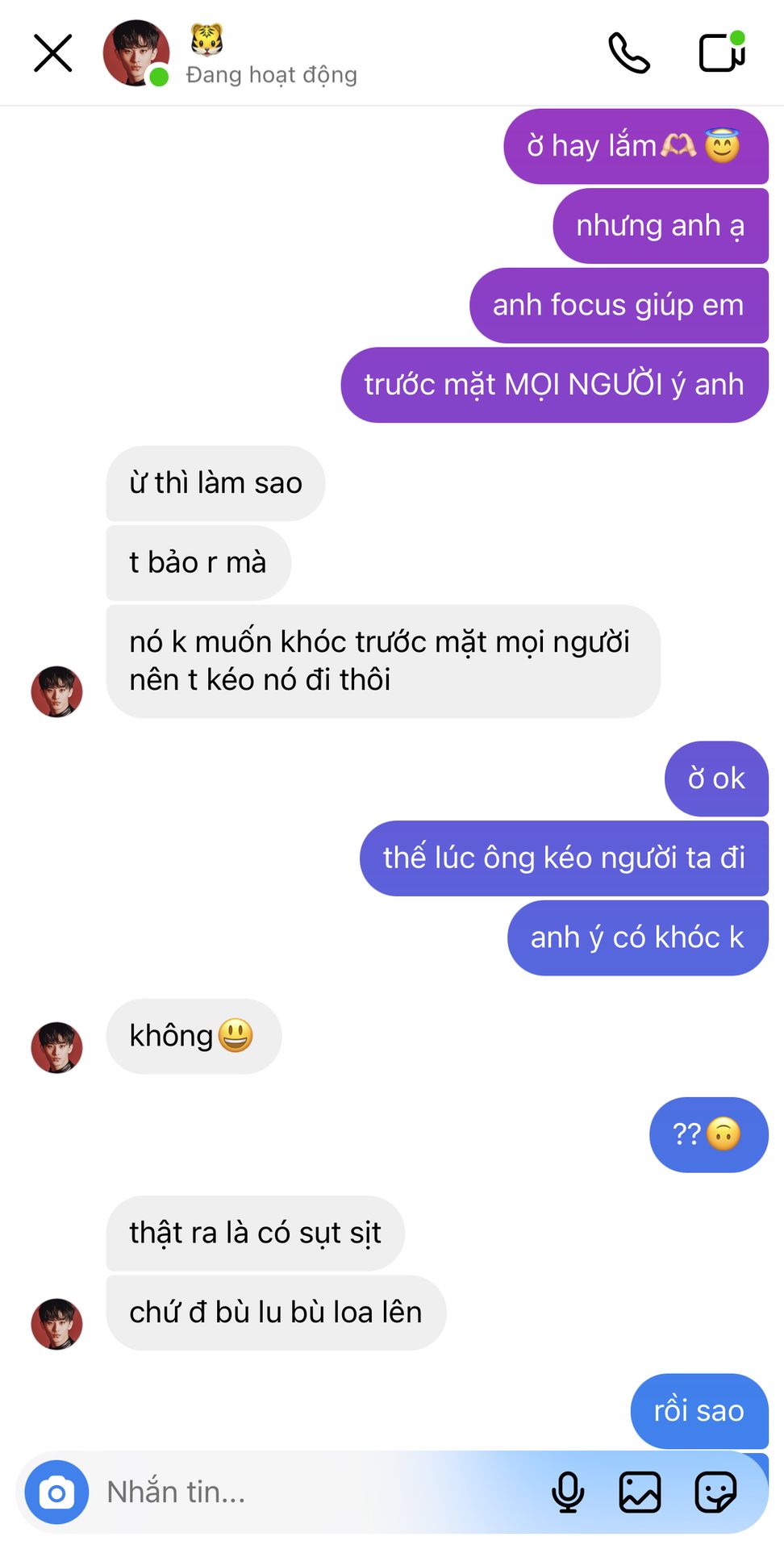Attach a photo from gallery
This screenshot has height=1549, width=784.
coord(640,1493)
